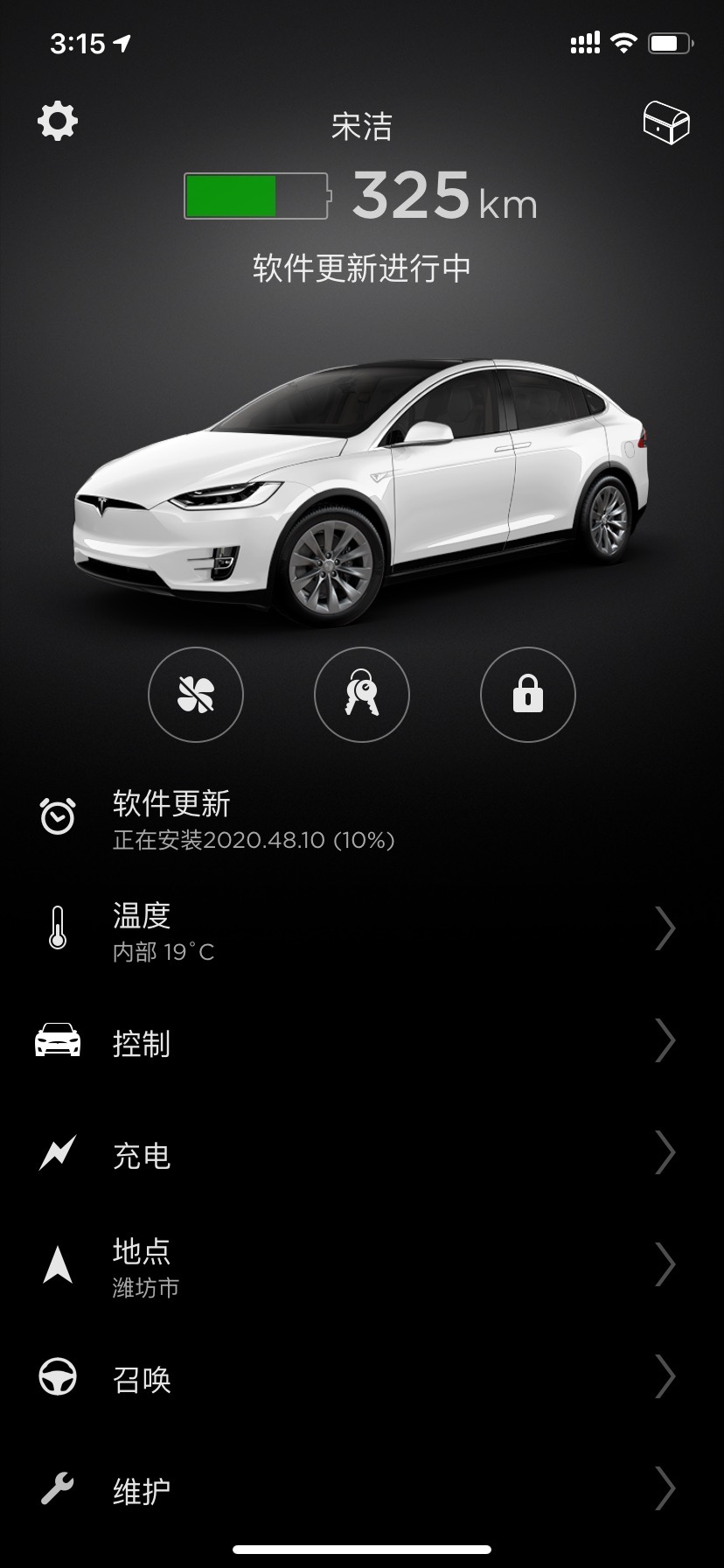Tap the thermometer icon beside 温度

(x=58, y=929)
